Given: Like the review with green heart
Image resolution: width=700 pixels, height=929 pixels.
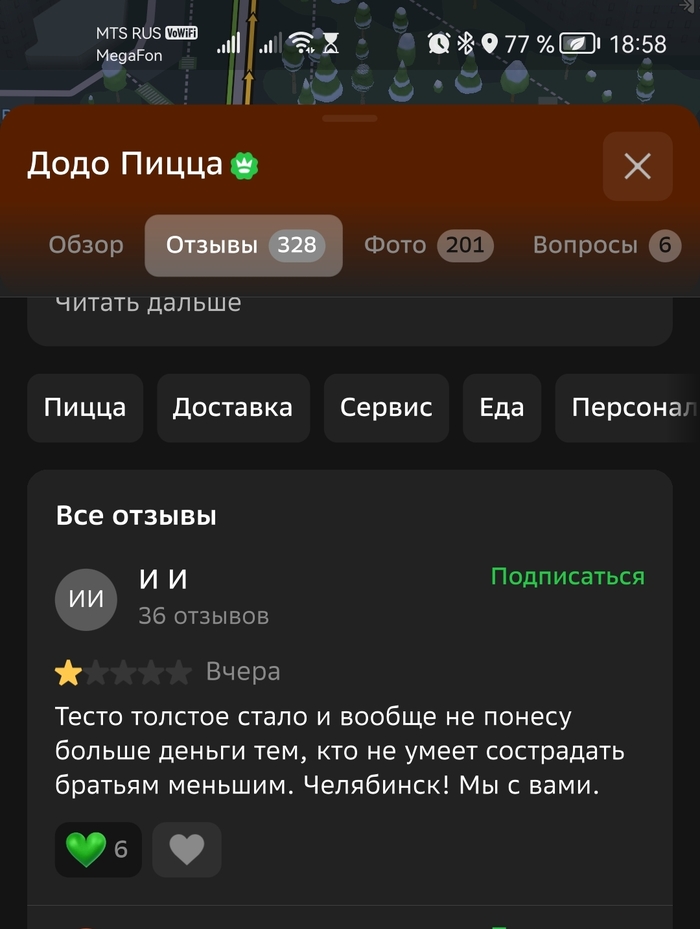Looking at the screenshot, I should pyautogui.click(x=97, y=850).
